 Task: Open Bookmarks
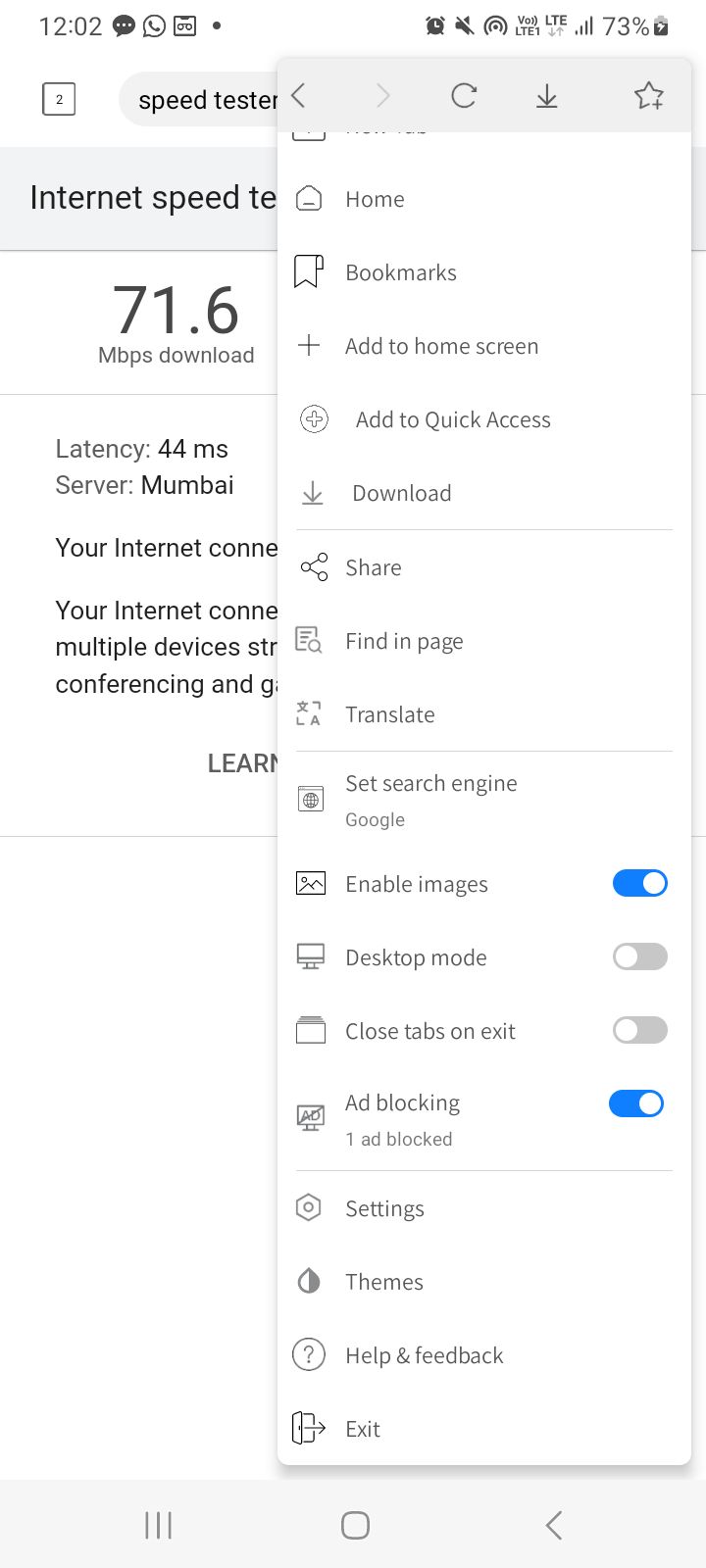point(484,272)
